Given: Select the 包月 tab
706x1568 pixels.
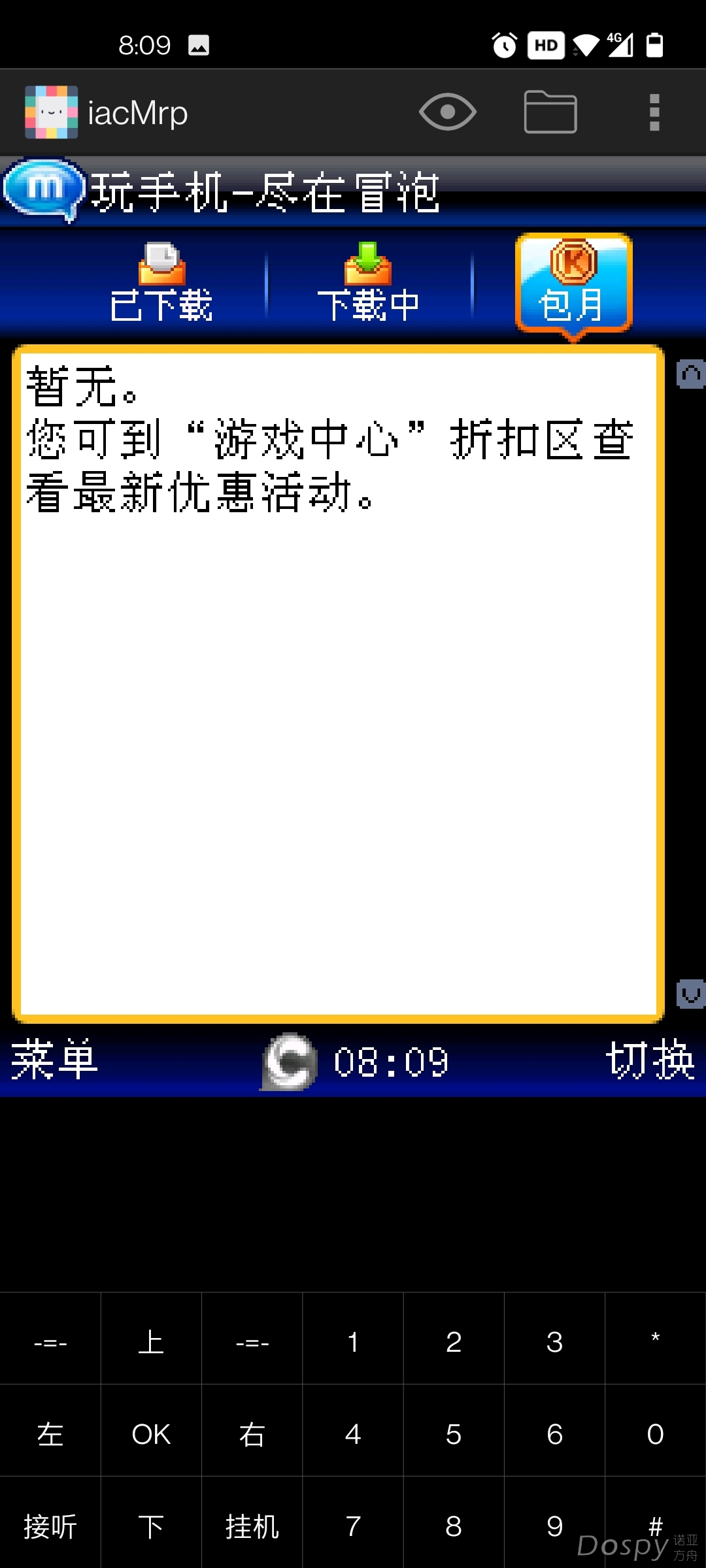Looking at the screenshot, I should pos(573,284).
